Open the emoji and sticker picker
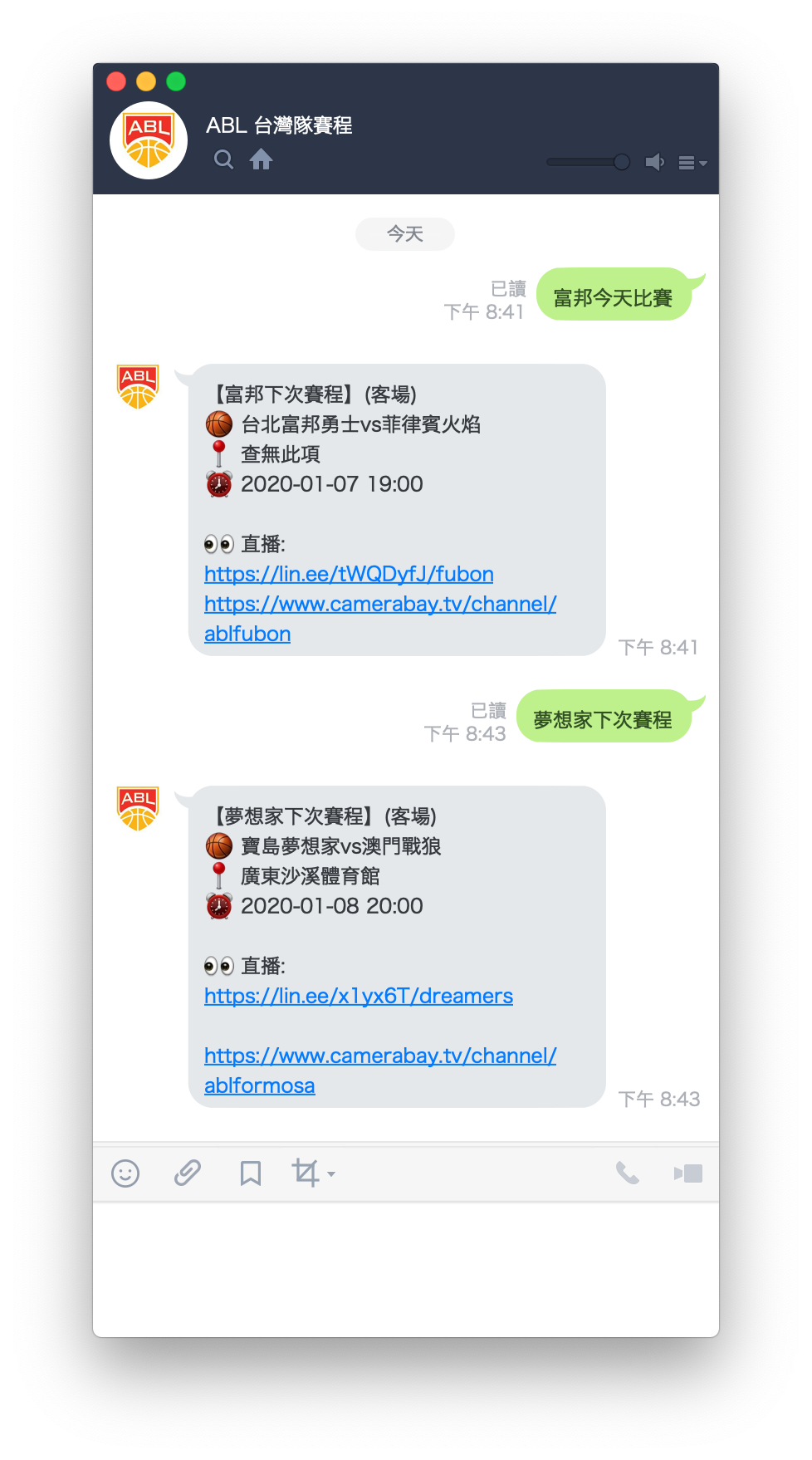The height and width of the screenshot is (1460, 812). pyautogui.click(x=125, y=1173)
